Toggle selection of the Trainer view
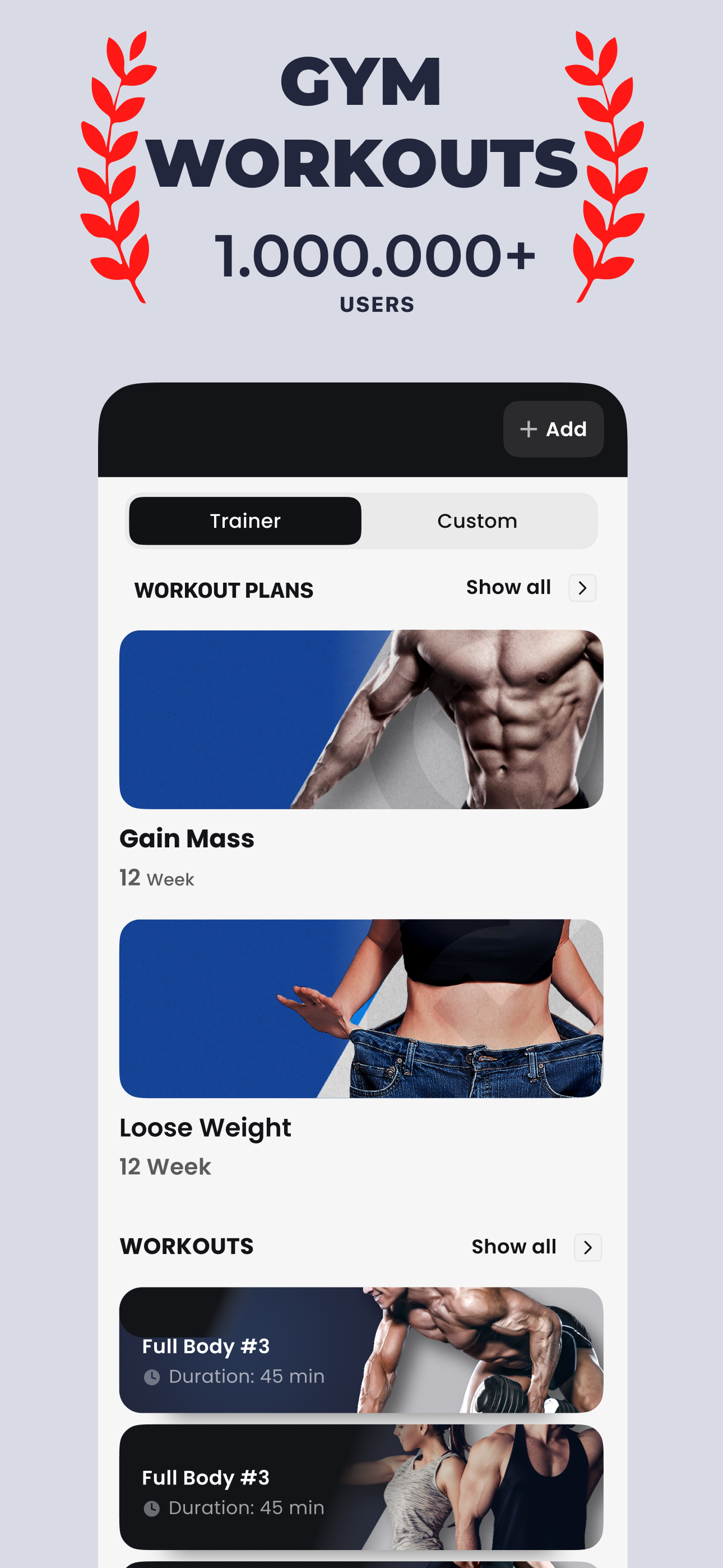The width and height of the screenshot is (723, 1568). 244,520
